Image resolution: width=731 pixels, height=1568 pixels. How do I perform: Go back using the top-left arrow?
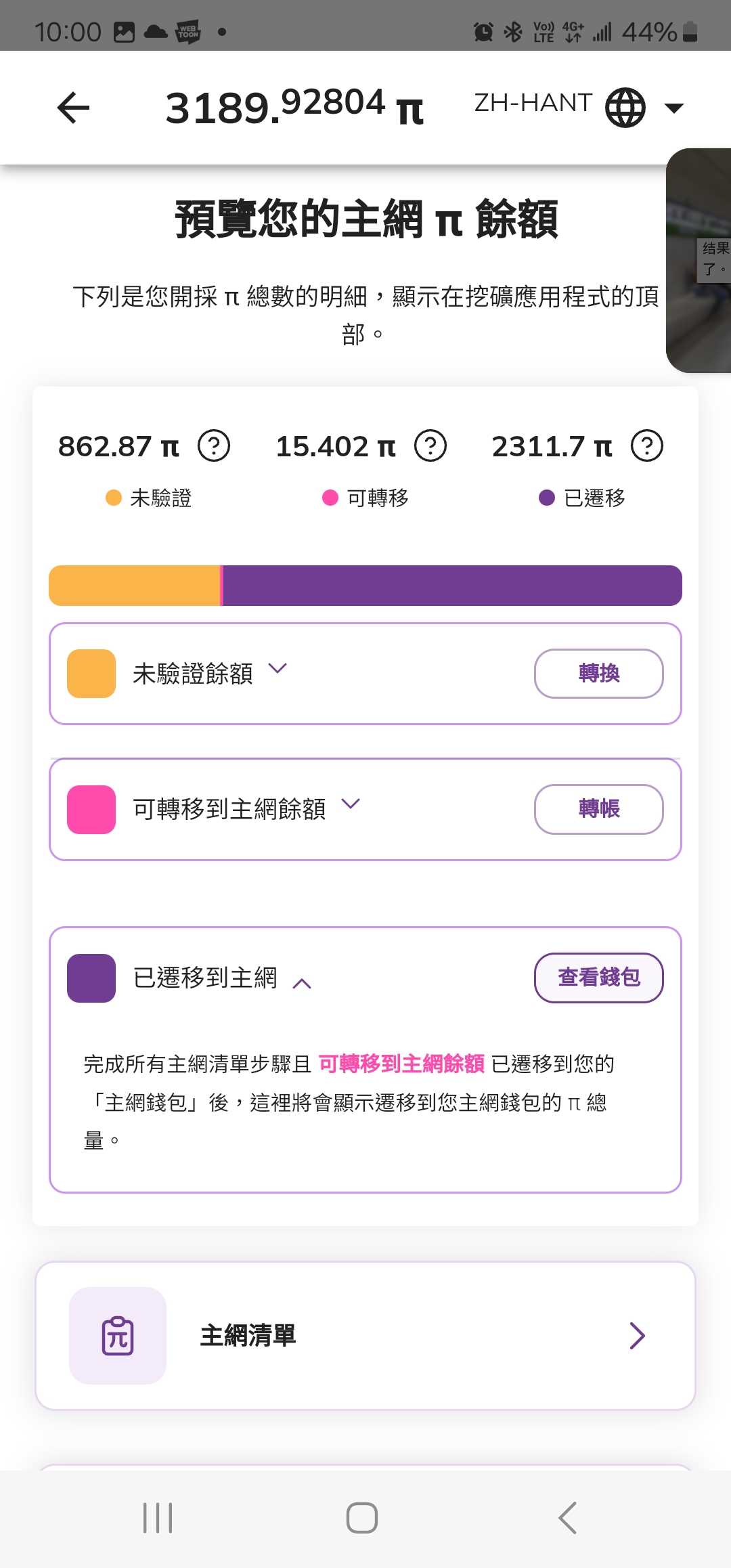[x=73, y=108]
